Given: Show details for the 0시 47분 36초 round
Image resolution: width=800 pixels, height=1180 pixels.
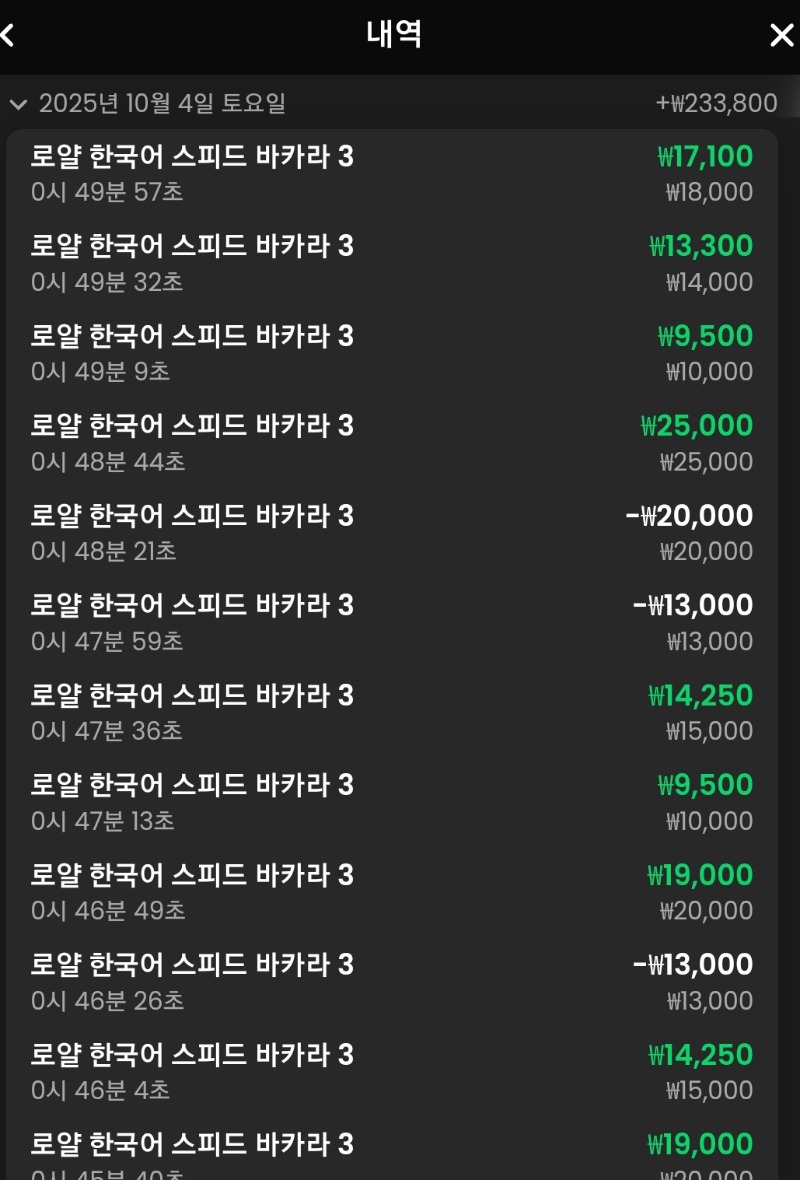Looking at the screenshot, I should [x=391, y=713].
